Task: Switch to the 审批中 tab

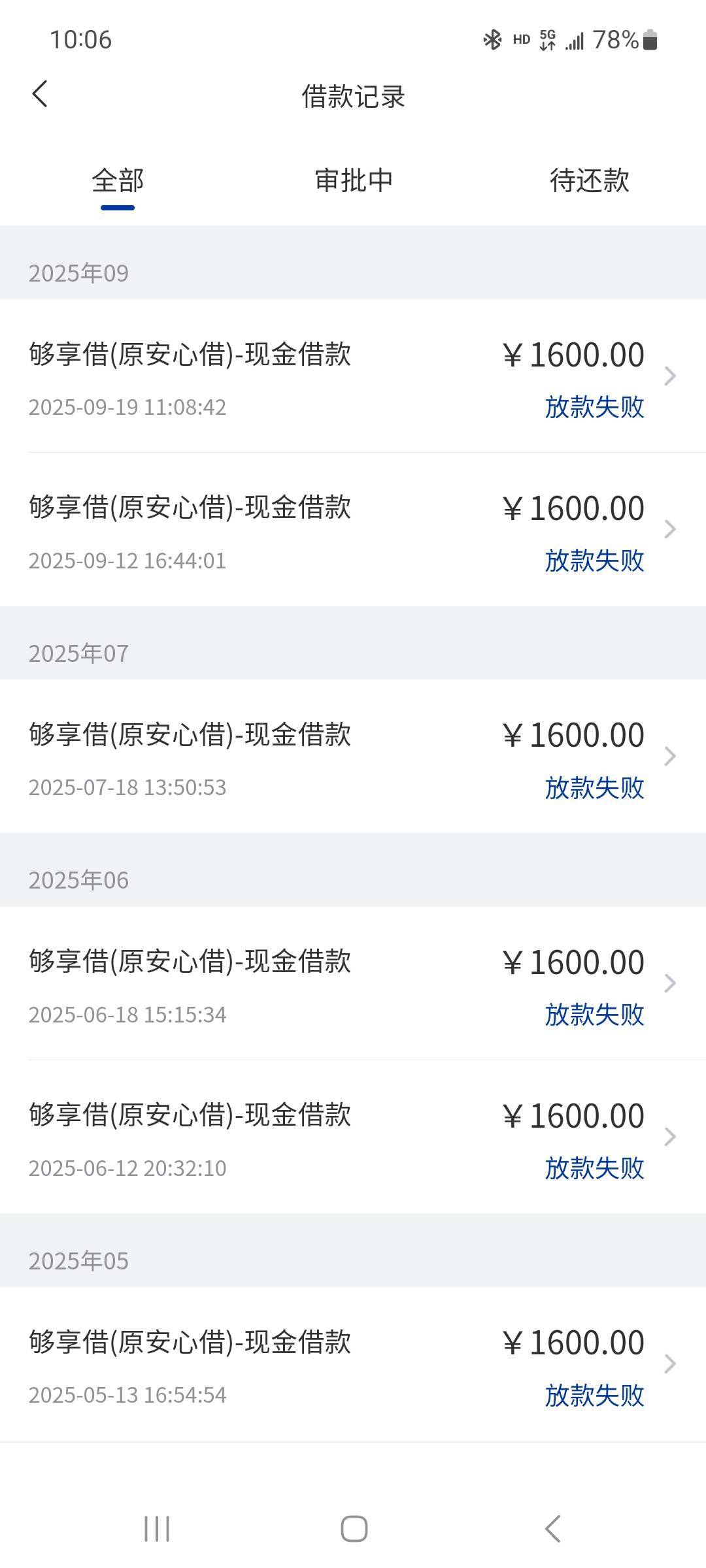Action: pos(354,181)
